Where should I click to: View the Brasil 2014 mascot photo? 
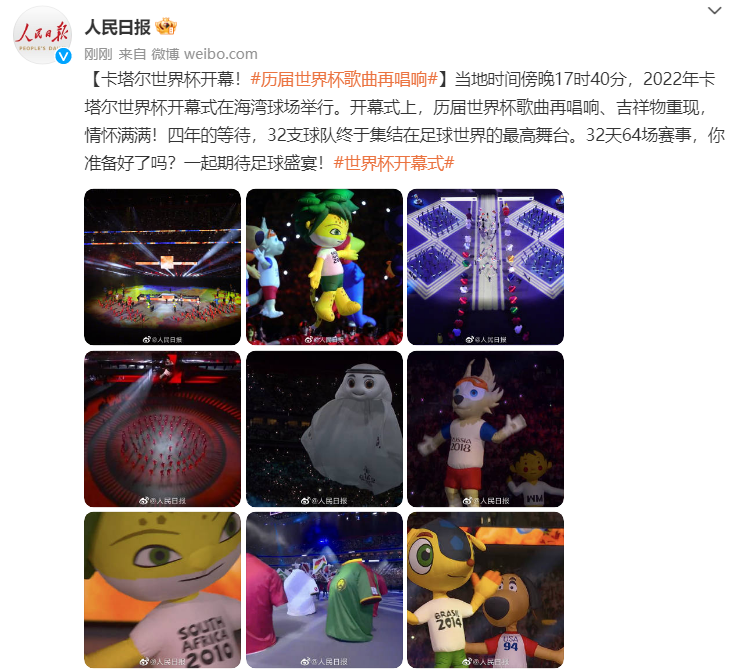485,590
